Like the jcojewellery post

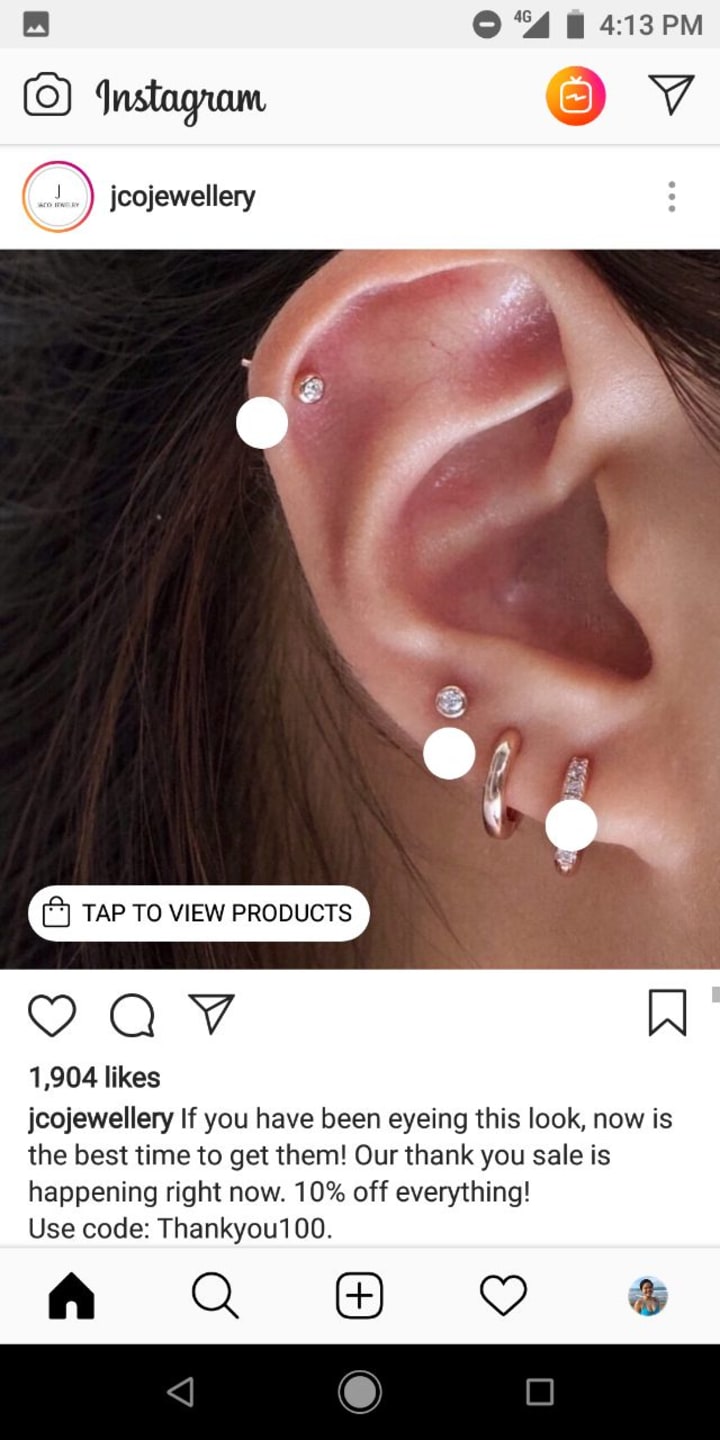pos(52,1014)
